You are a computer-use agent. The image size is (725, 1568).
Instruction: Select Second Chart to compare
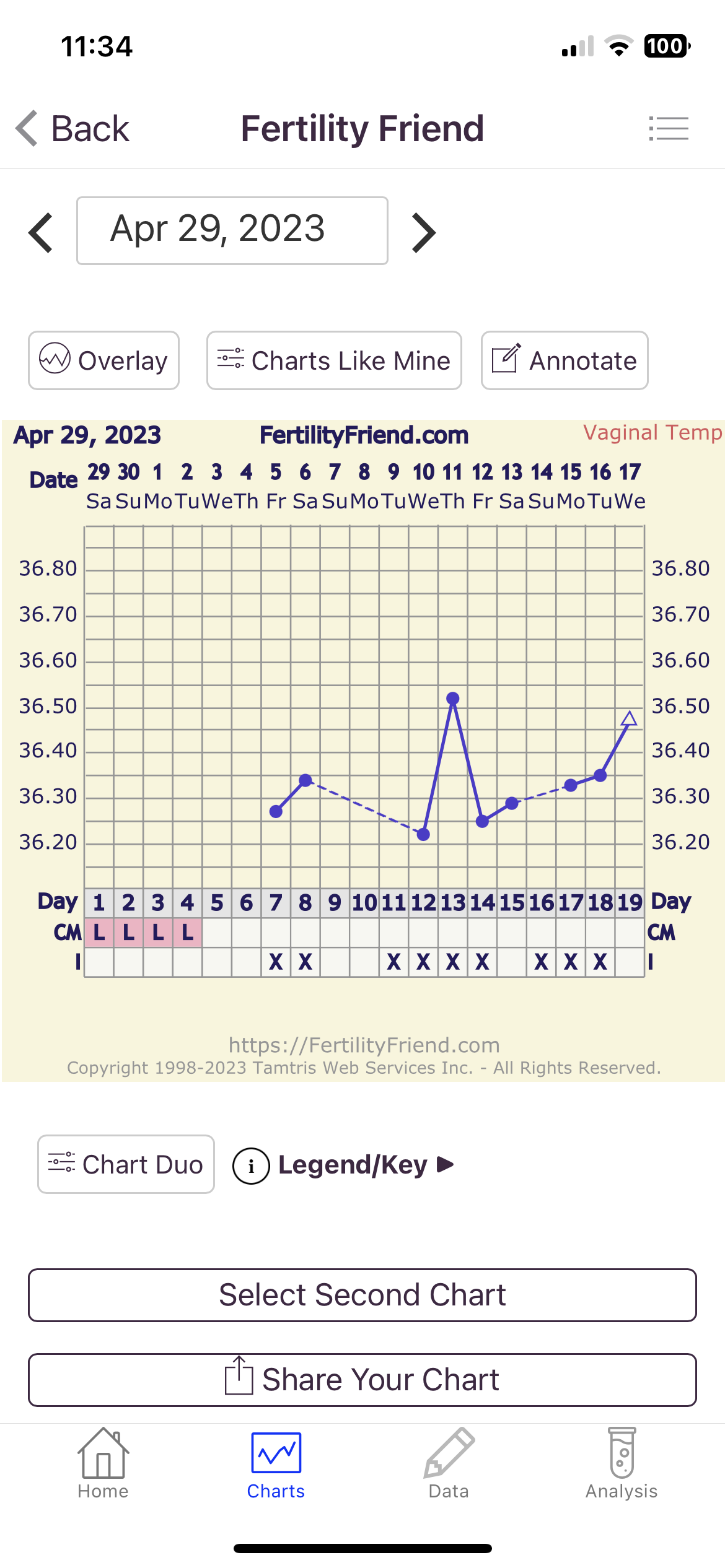(362, 1295)
